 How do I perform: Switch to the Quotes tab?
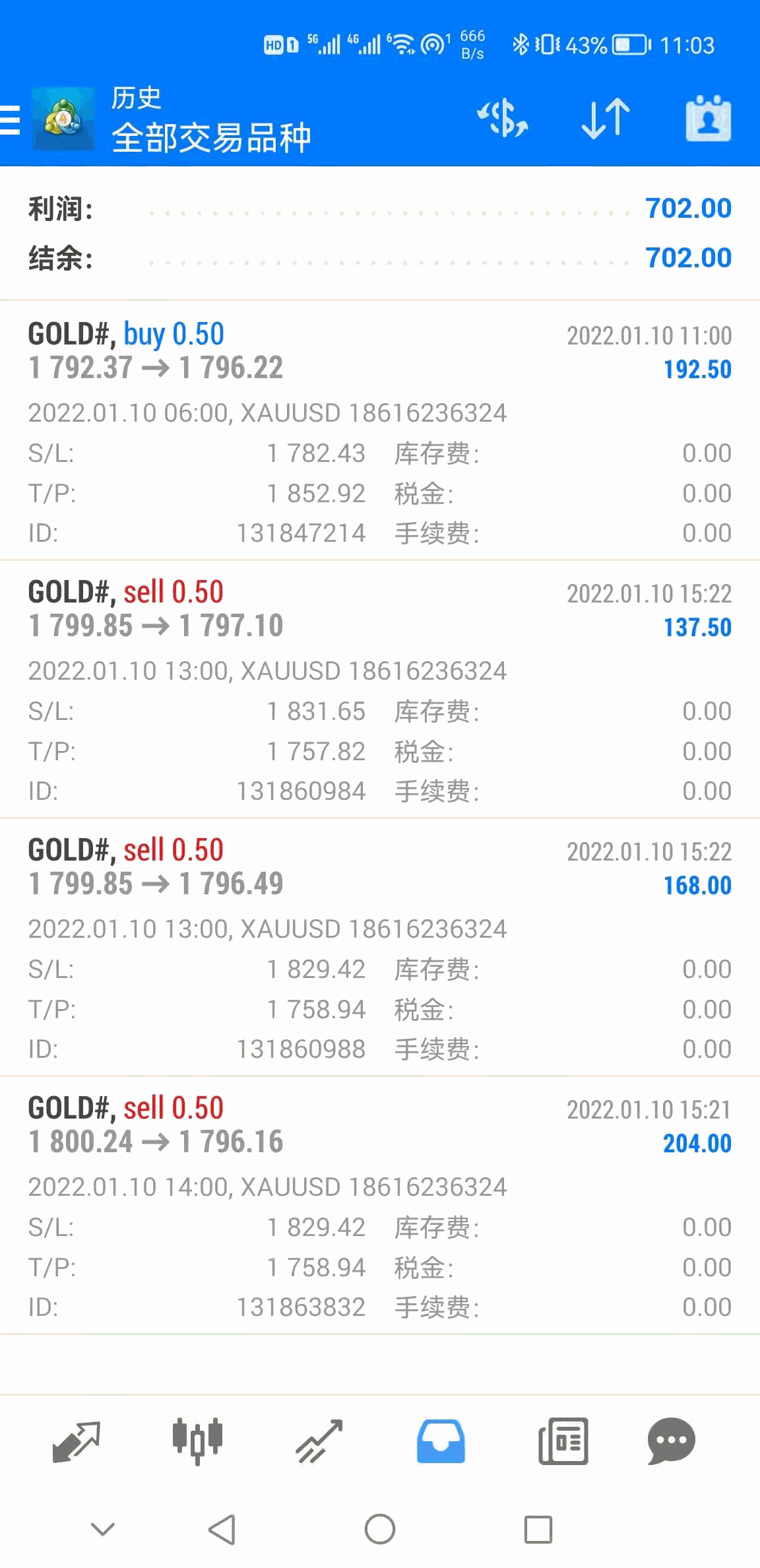tap(76, 1441)
